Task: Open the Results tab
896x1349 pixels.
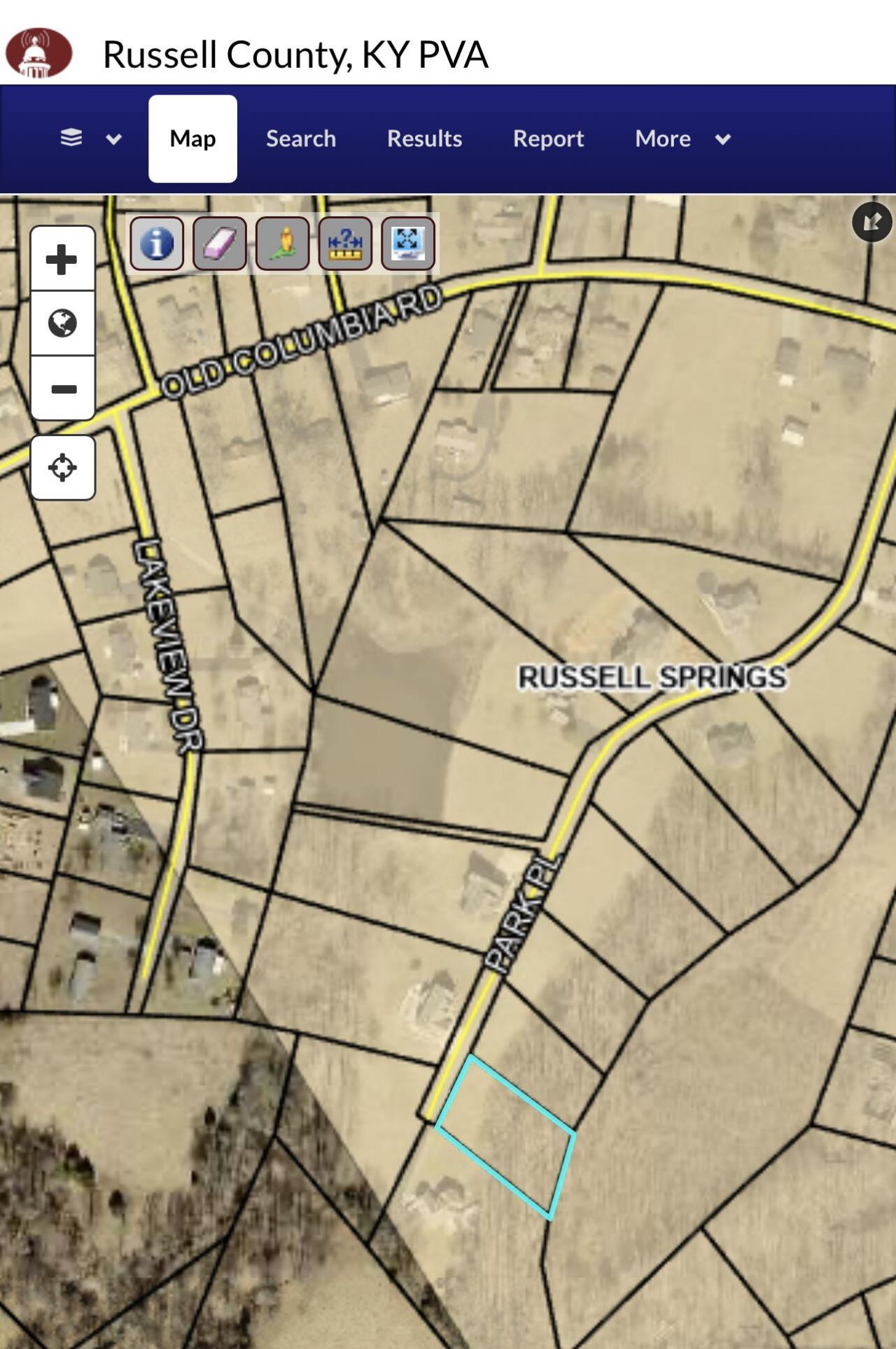Action: tap(424, 139)
